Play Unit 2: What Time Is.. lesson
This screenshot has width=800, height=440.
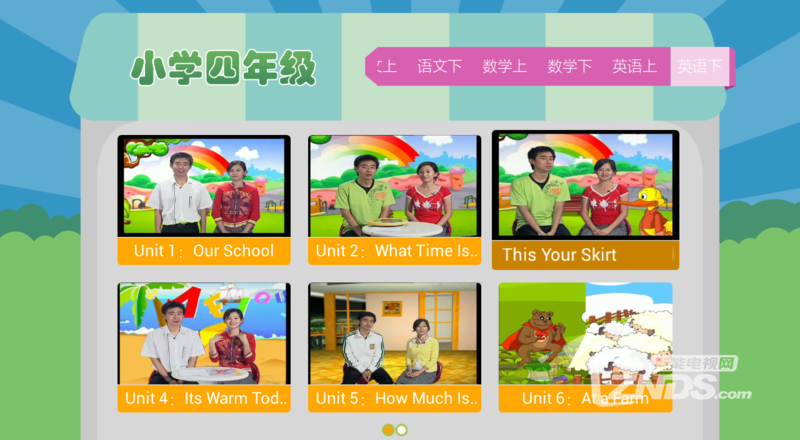394,198
